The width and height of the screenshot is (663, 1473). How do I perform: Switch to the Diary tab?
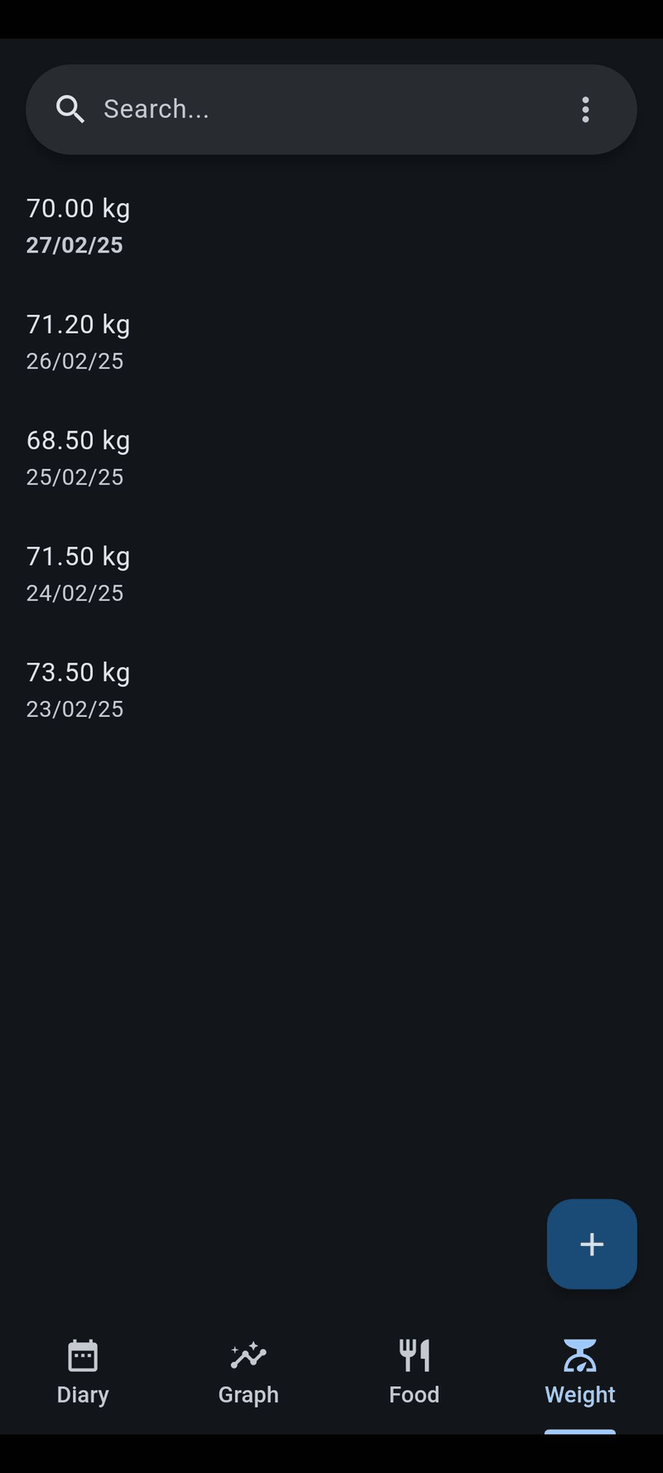pyautogui.click(x=83, y=1373)
